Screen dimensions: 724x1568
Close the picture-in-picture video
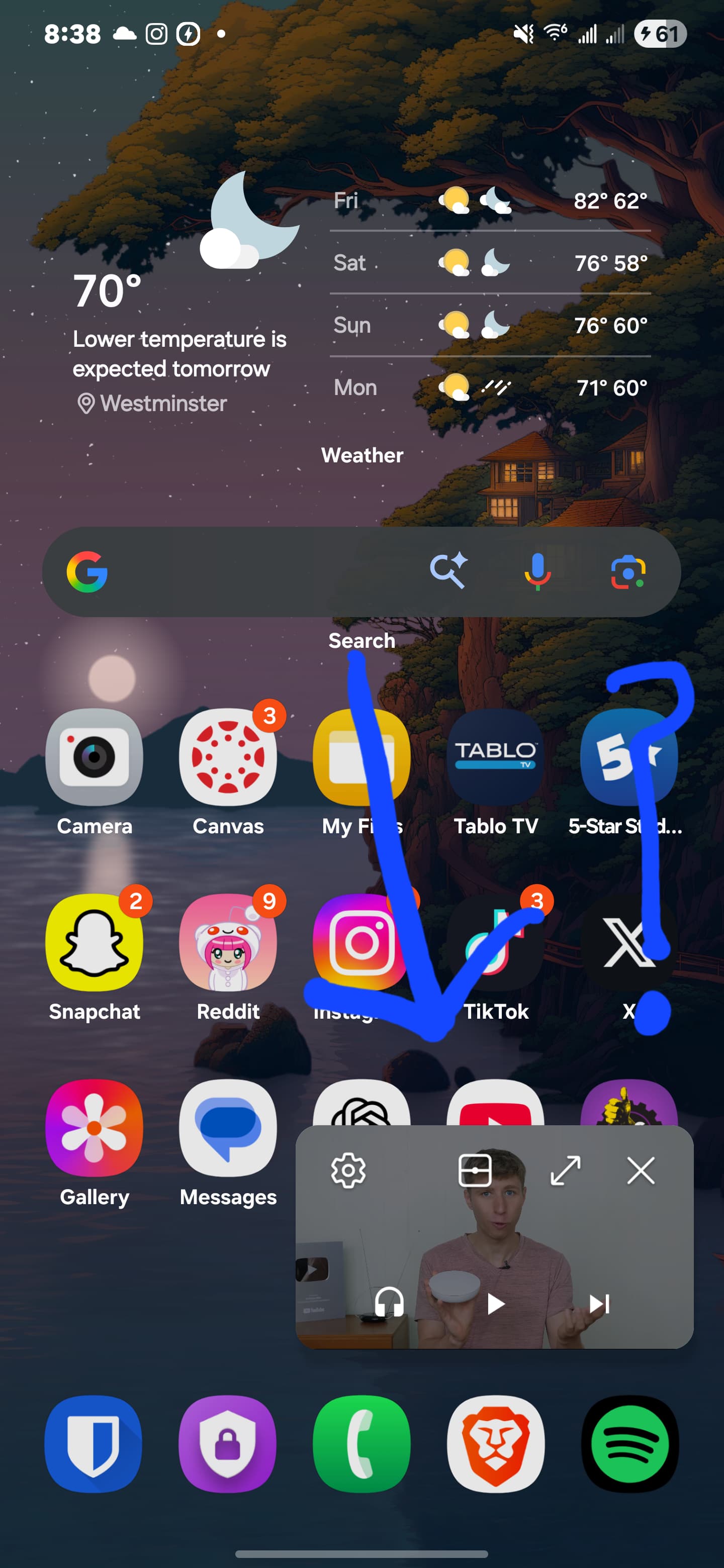click(641, 1170)
